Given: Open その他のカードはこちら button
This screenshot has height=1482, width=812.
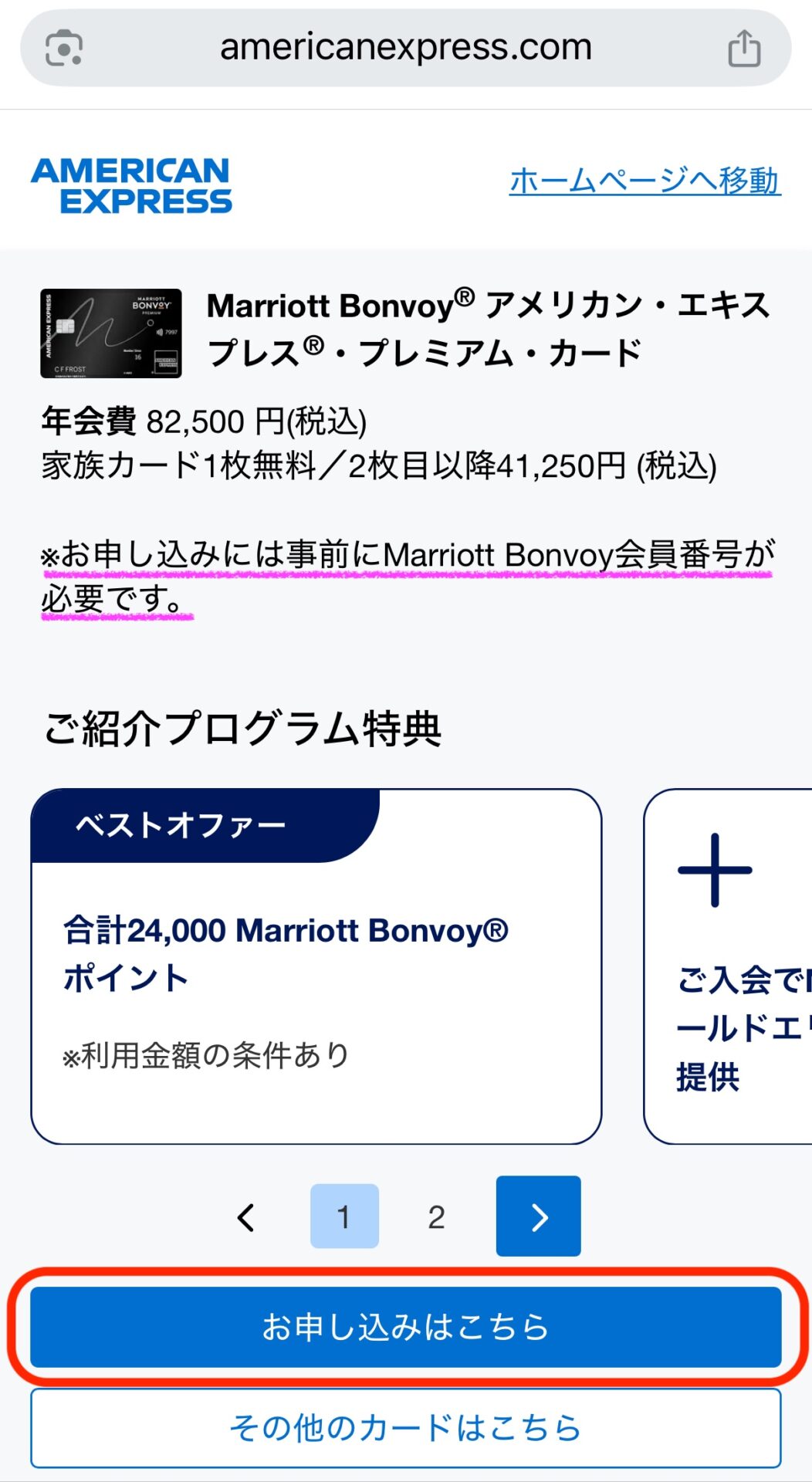Looking at the screenshot, I should tap(405, 1428).
